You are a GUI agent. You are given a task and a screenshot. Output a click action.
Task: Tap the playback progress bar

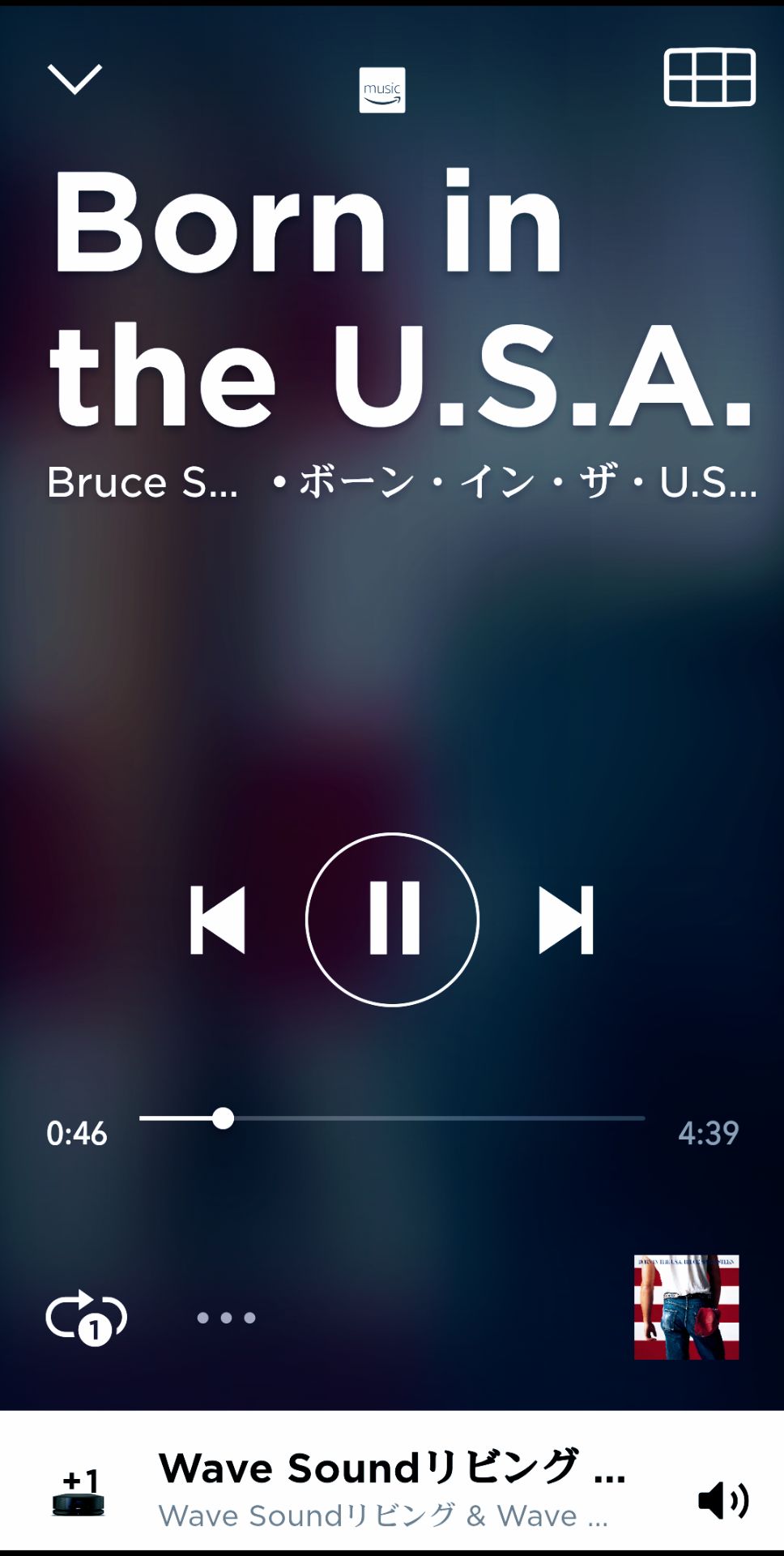tap(392, 1118)
